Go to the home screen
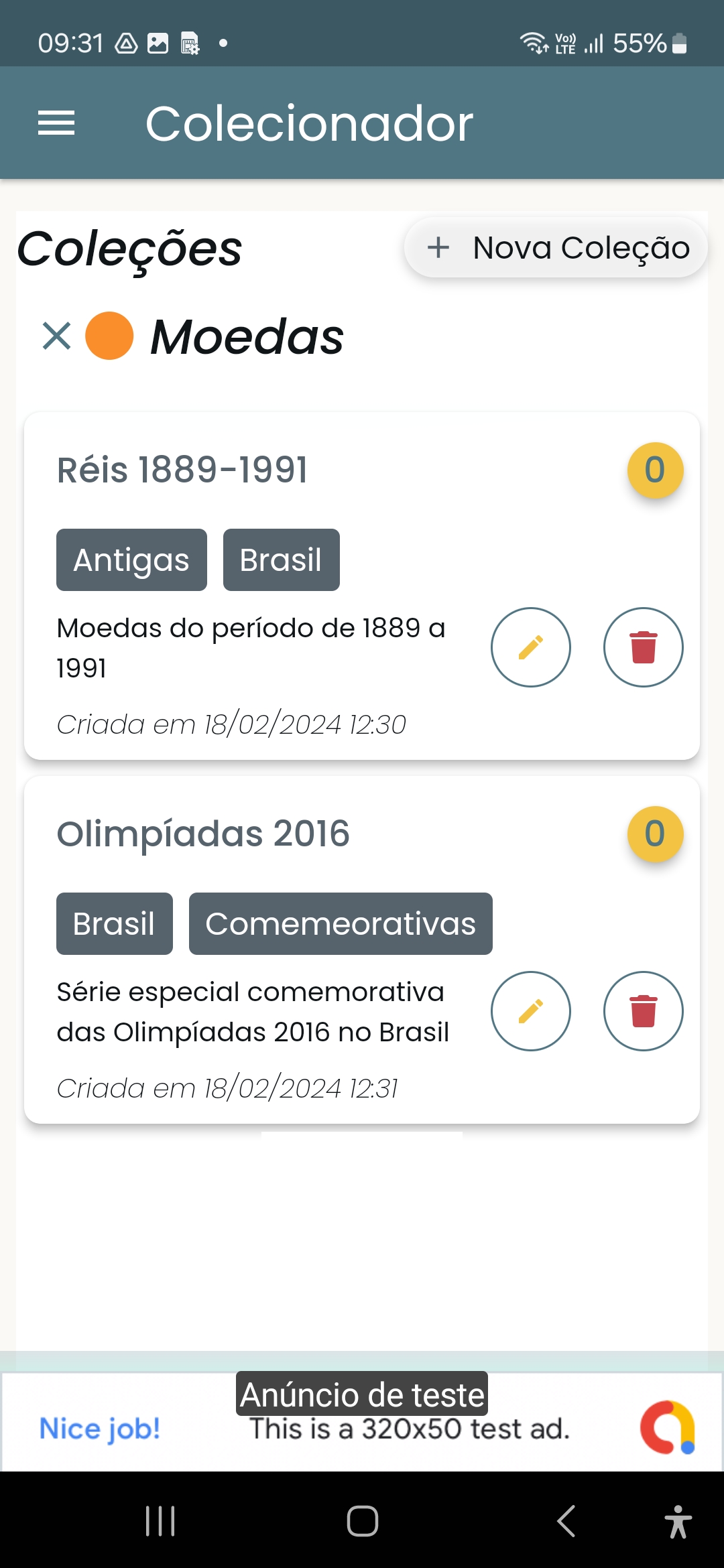 click(362, 1521)
